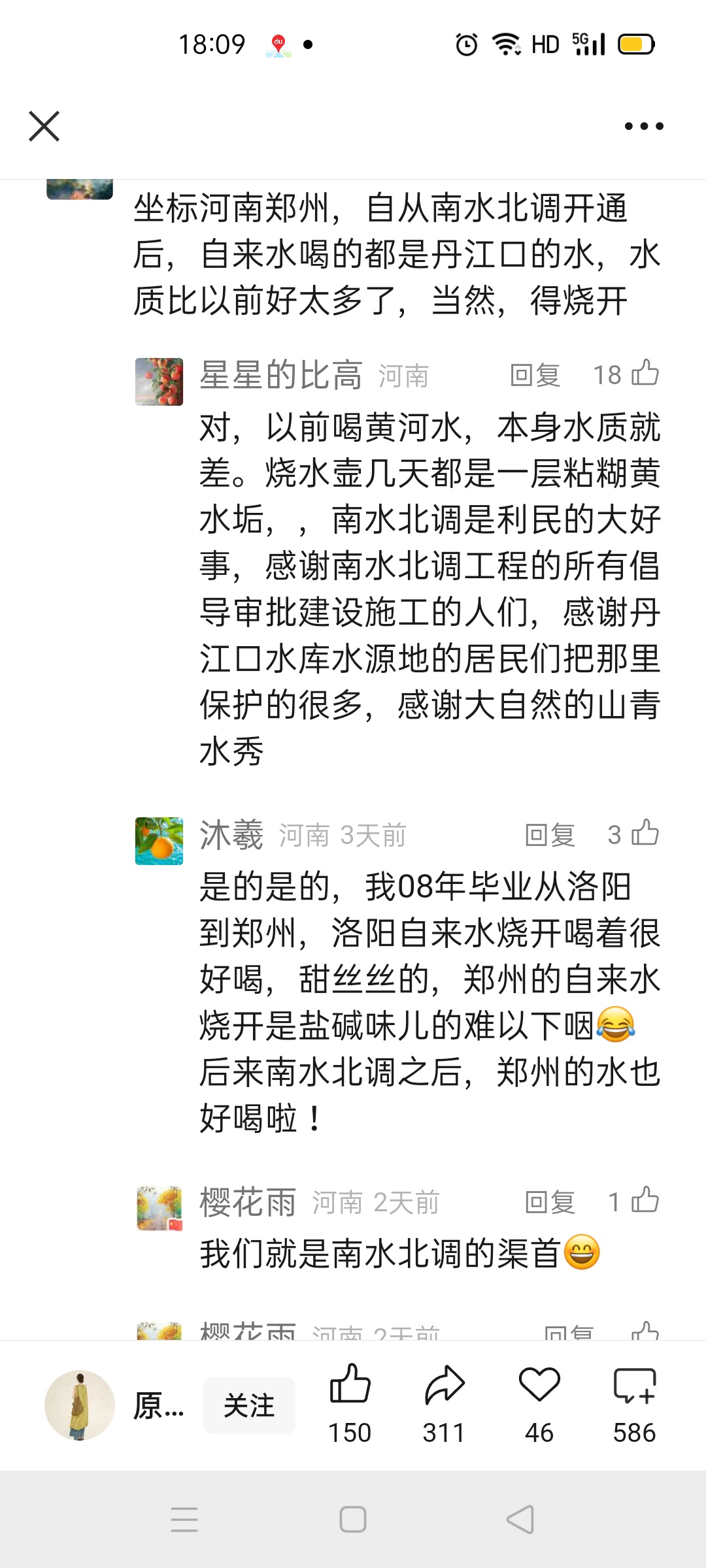Like 樱花雨's 渠首 comment
706x1568 pixels.
tap(645, 1201)
